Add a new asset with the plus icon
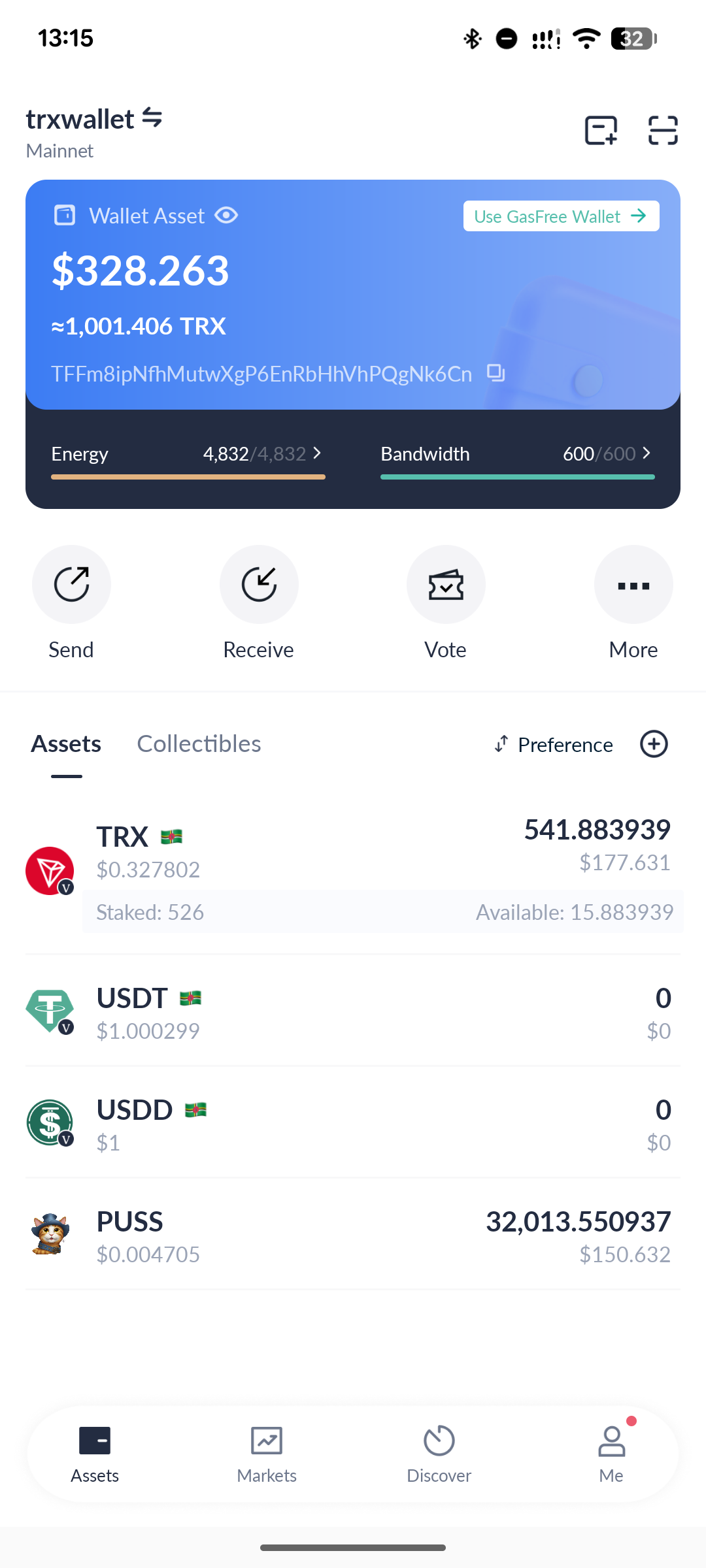 (654, 744)
